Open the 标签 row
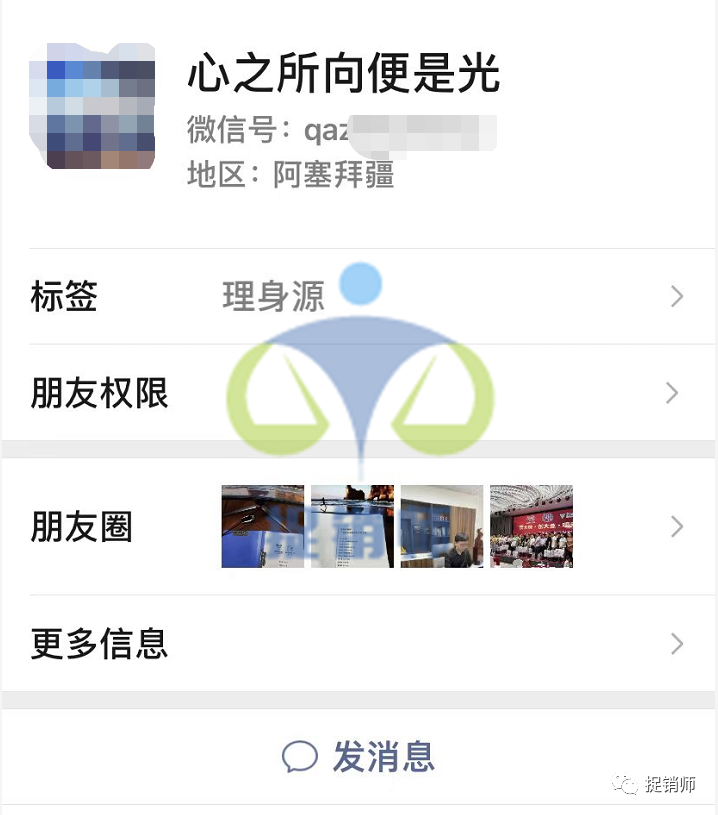 (x=358, y=297)
